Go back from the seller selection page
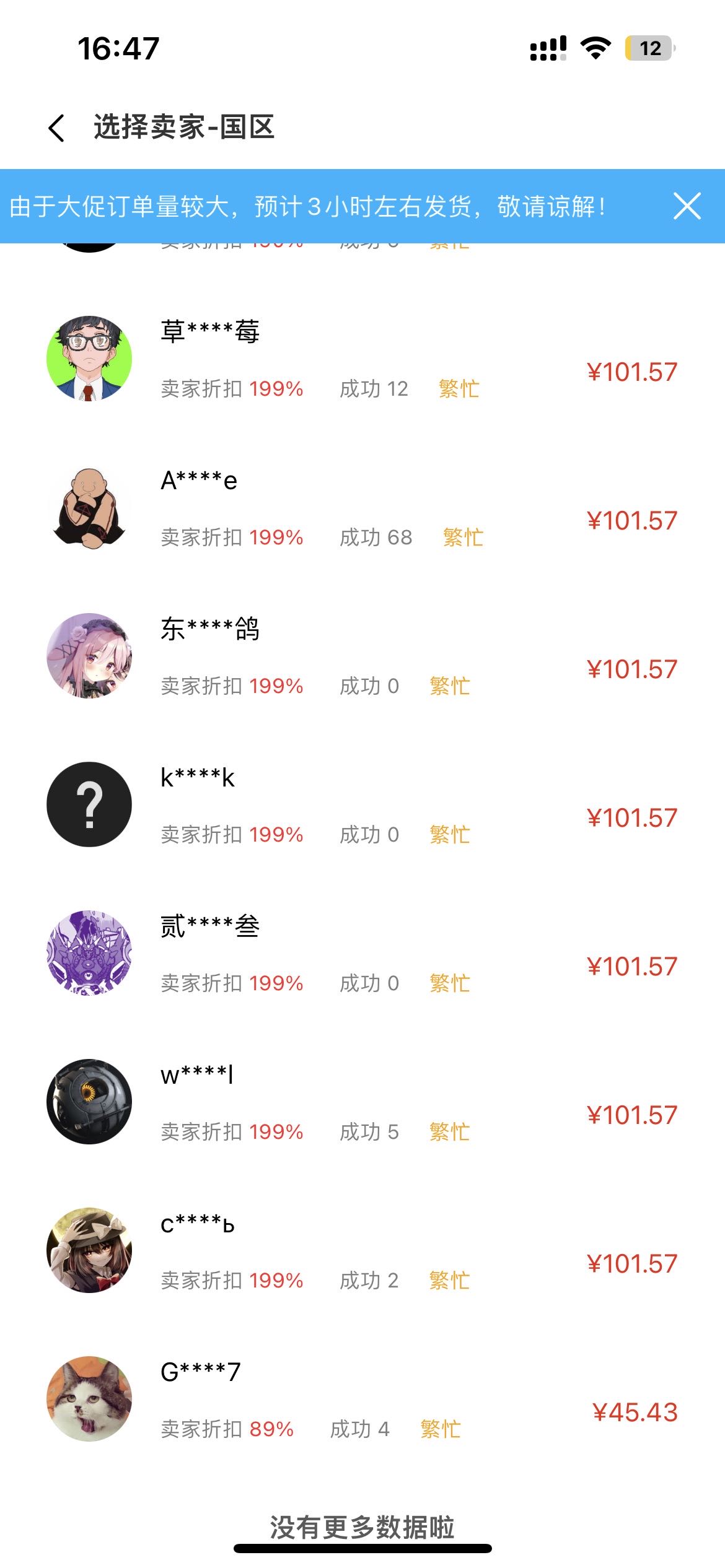This screenshot has height=1568, width=725. point(57,128)
